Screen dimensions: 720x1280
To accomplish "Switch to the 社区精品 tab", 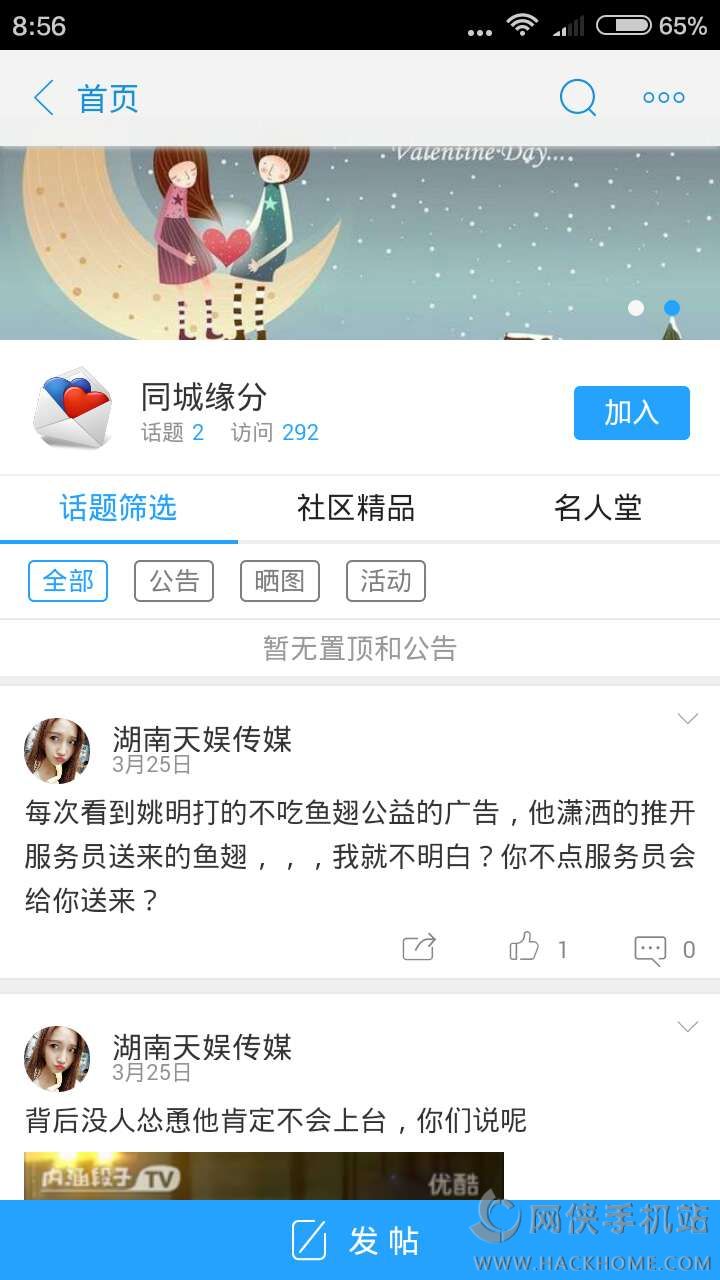I will (356, 508).
